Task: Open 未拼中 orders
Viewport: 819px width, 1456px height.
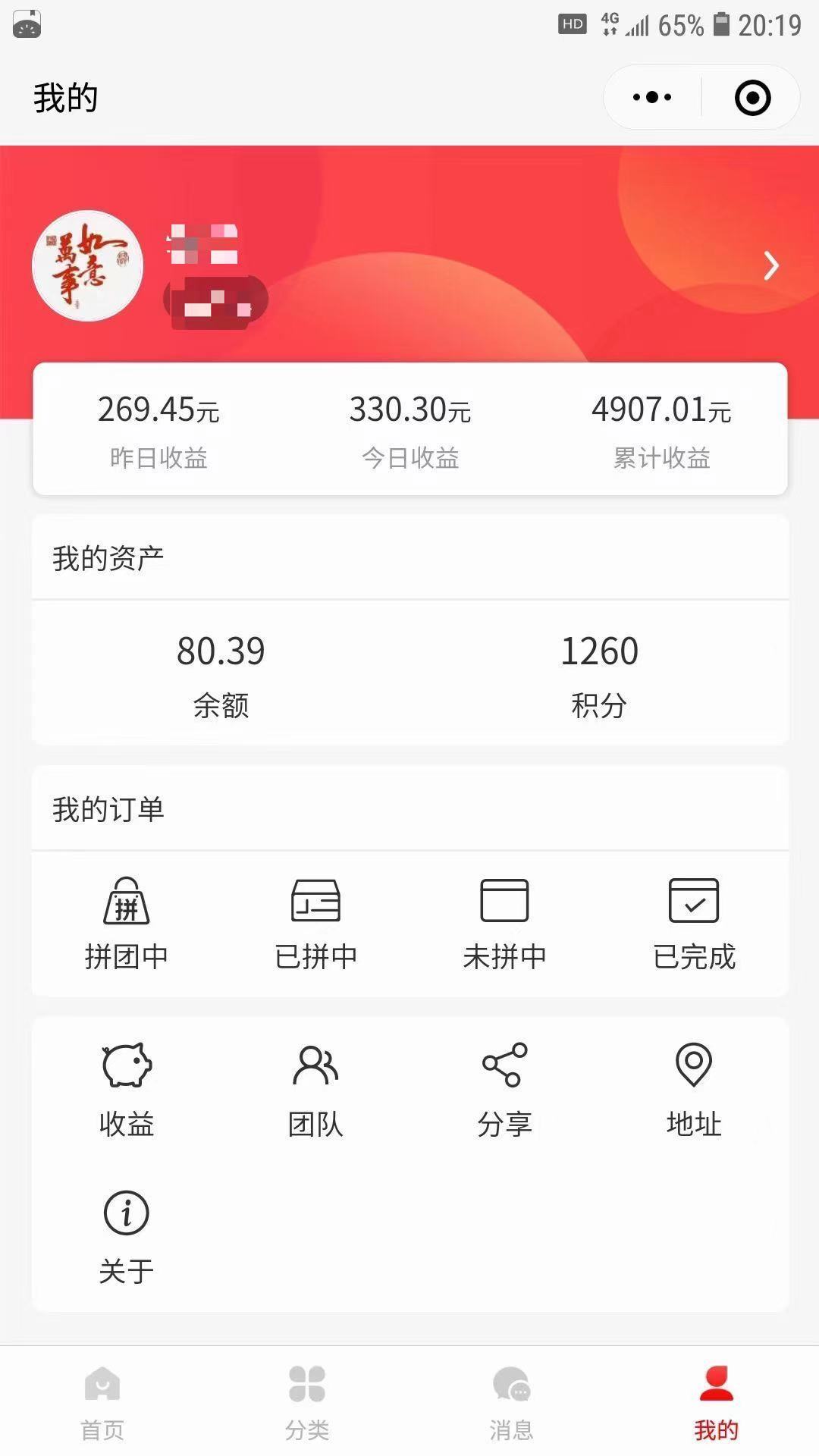Action: (x=504, y=923)
